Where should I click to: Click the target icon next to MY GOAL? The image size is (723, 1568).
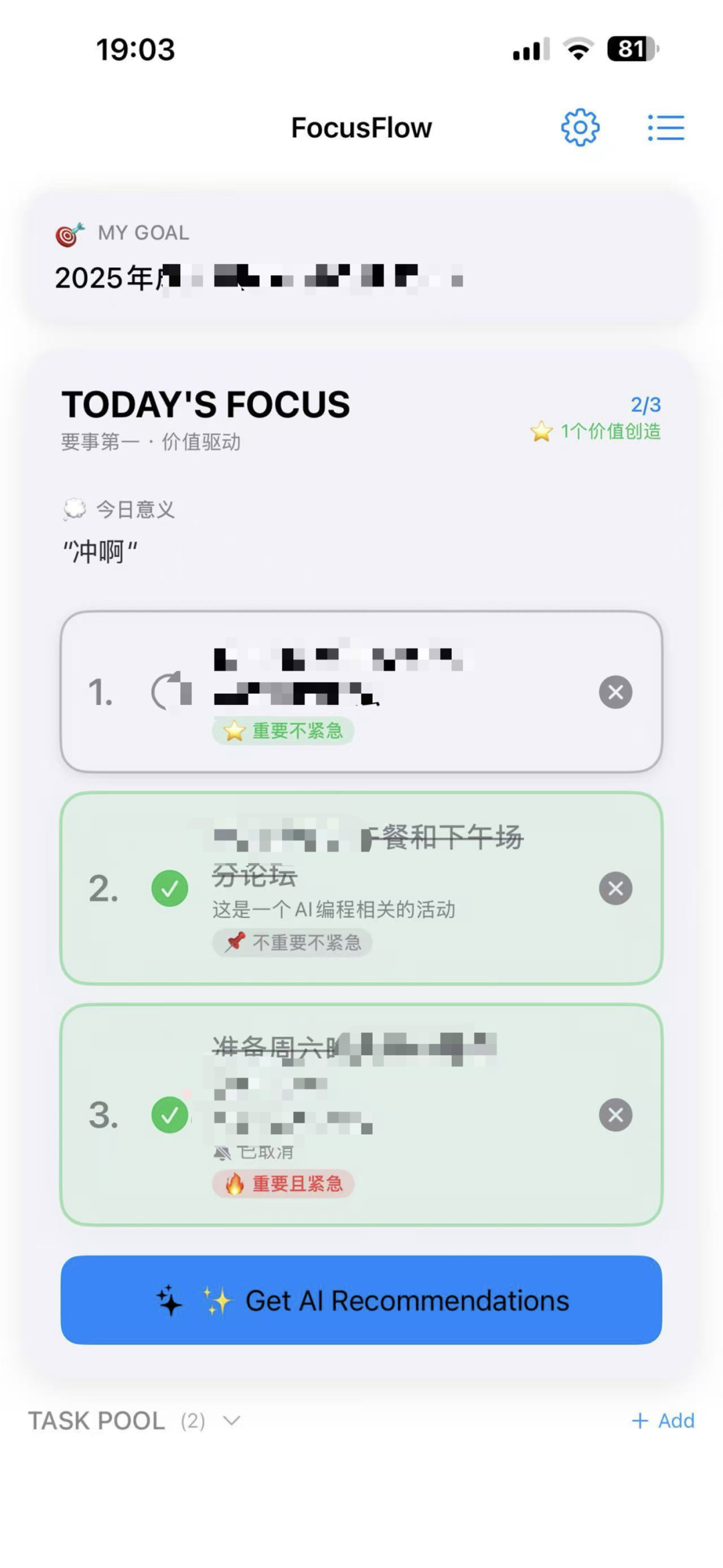click(x=69, y=233)
